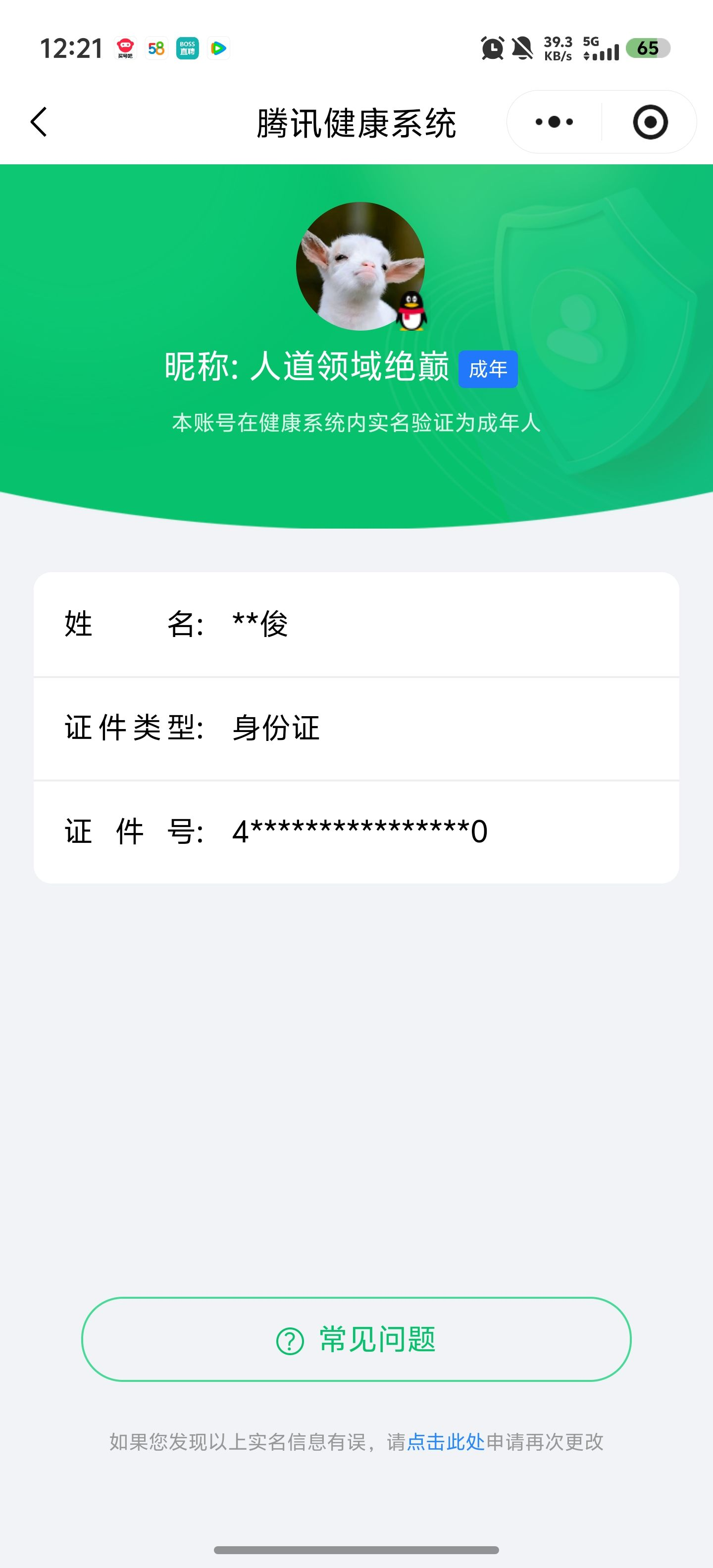Viewport: 713px width, 1568px height.
Task: Tap the back chevron to go back
Action: [38, 122]
